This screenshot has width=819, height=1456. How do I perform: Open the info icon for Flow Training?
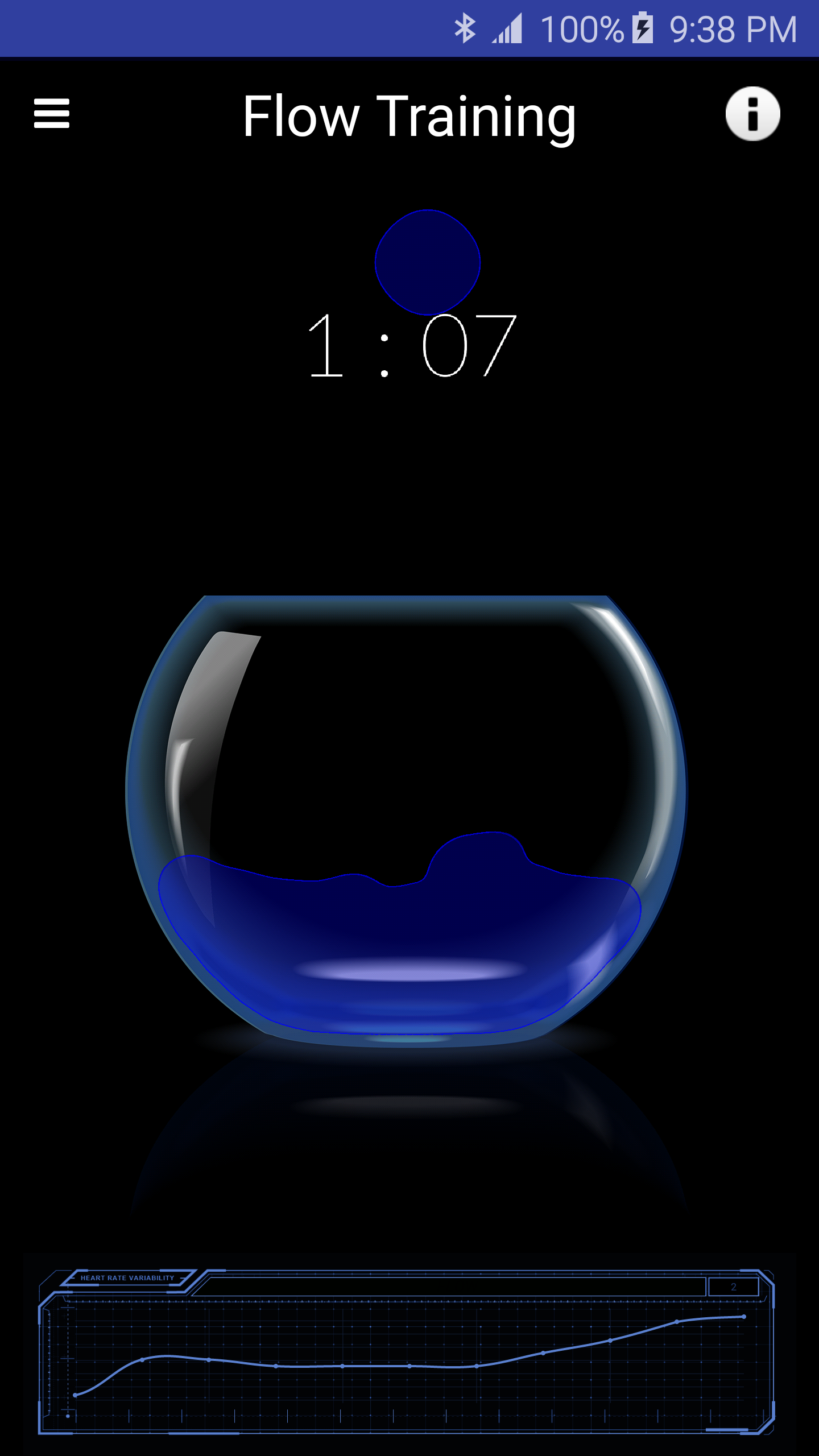(x=752, y=114)
